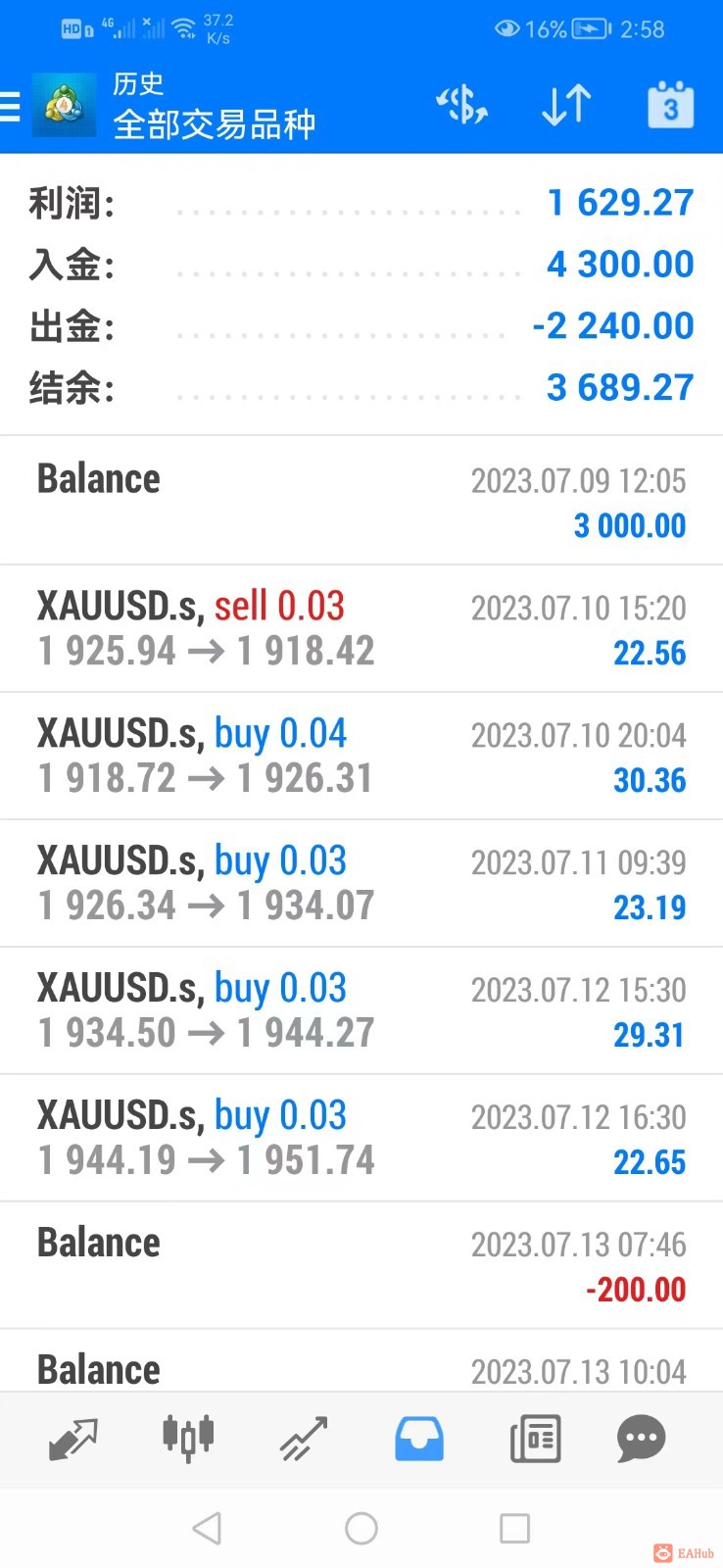
Task: Tap the system home button
Action: click(361, 1528)
